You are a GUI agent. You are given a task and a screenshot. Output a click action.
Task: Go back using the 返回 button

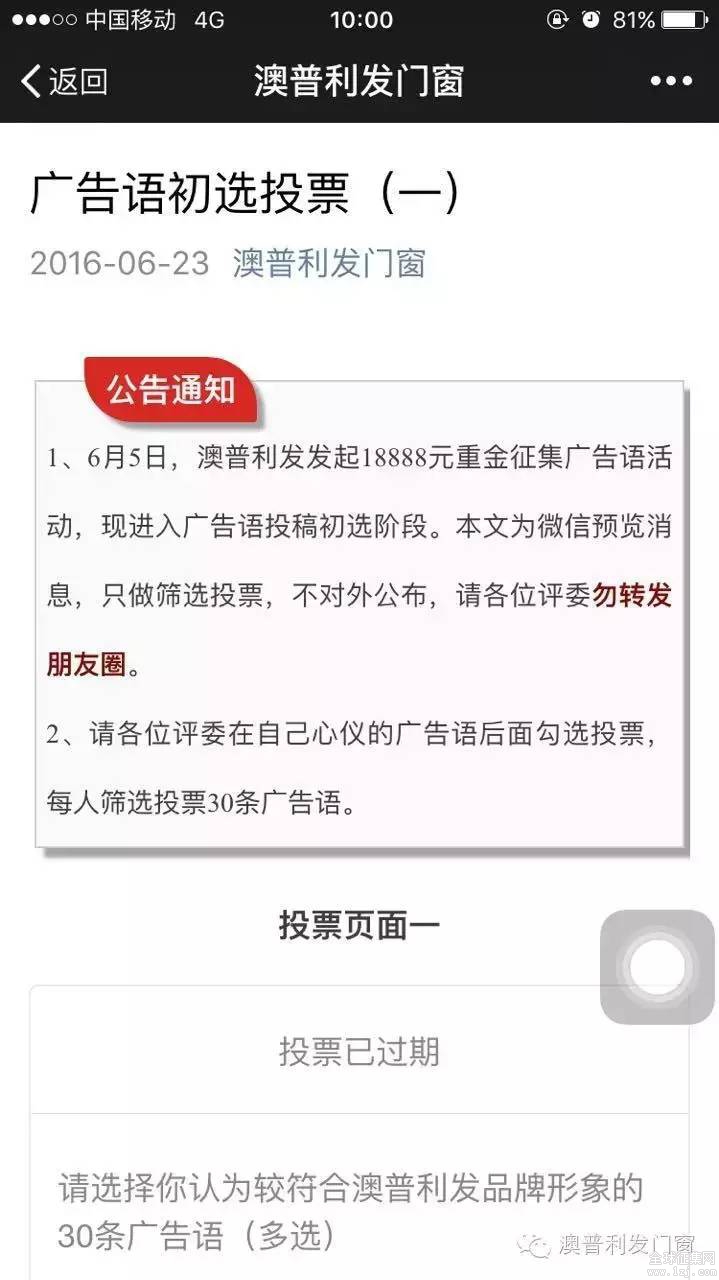pyautogui.click(x=64, y=81)
